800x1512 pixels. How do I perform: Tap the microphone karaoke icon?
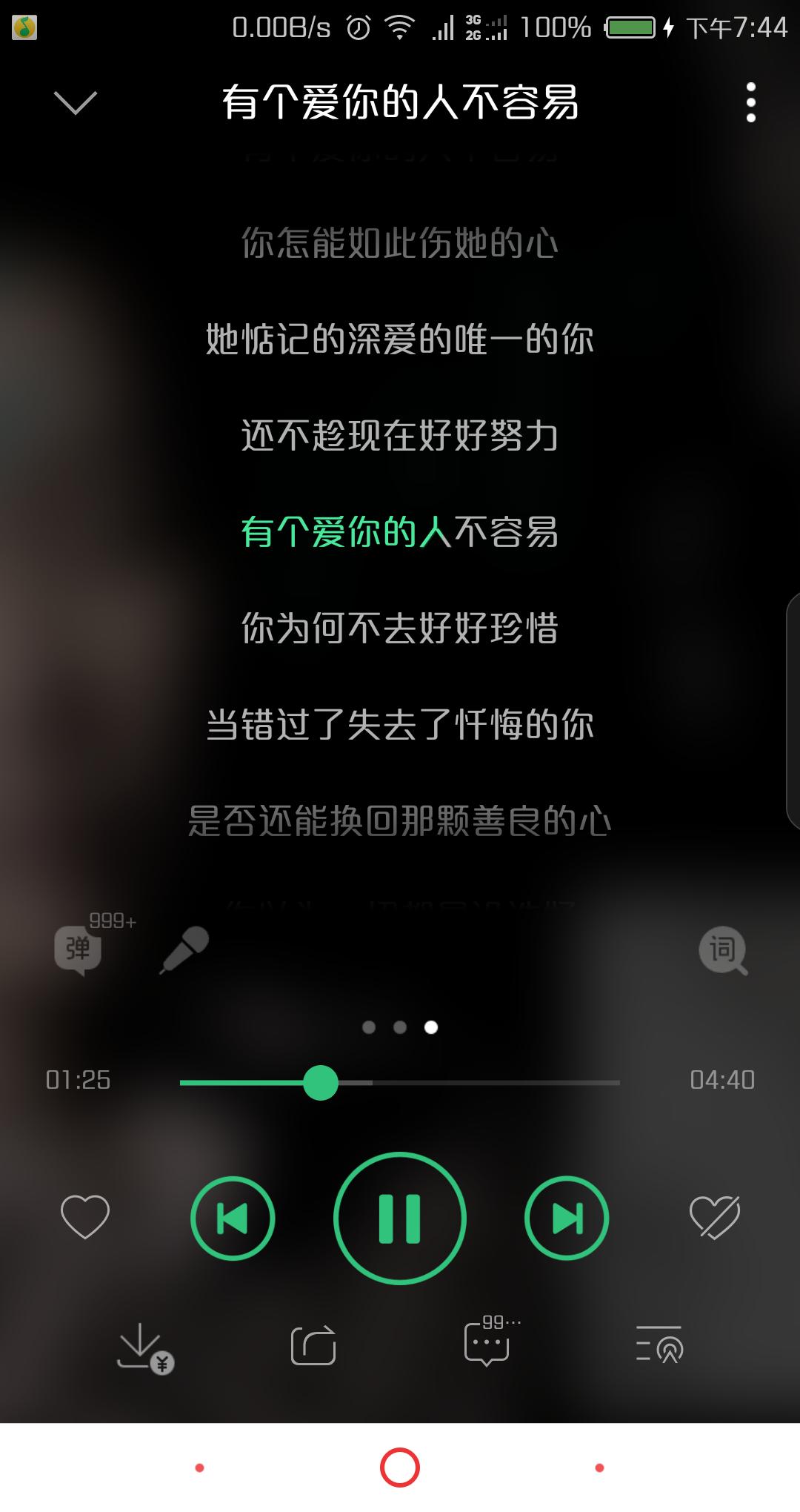pyautogui.click(x=185, y=949)
